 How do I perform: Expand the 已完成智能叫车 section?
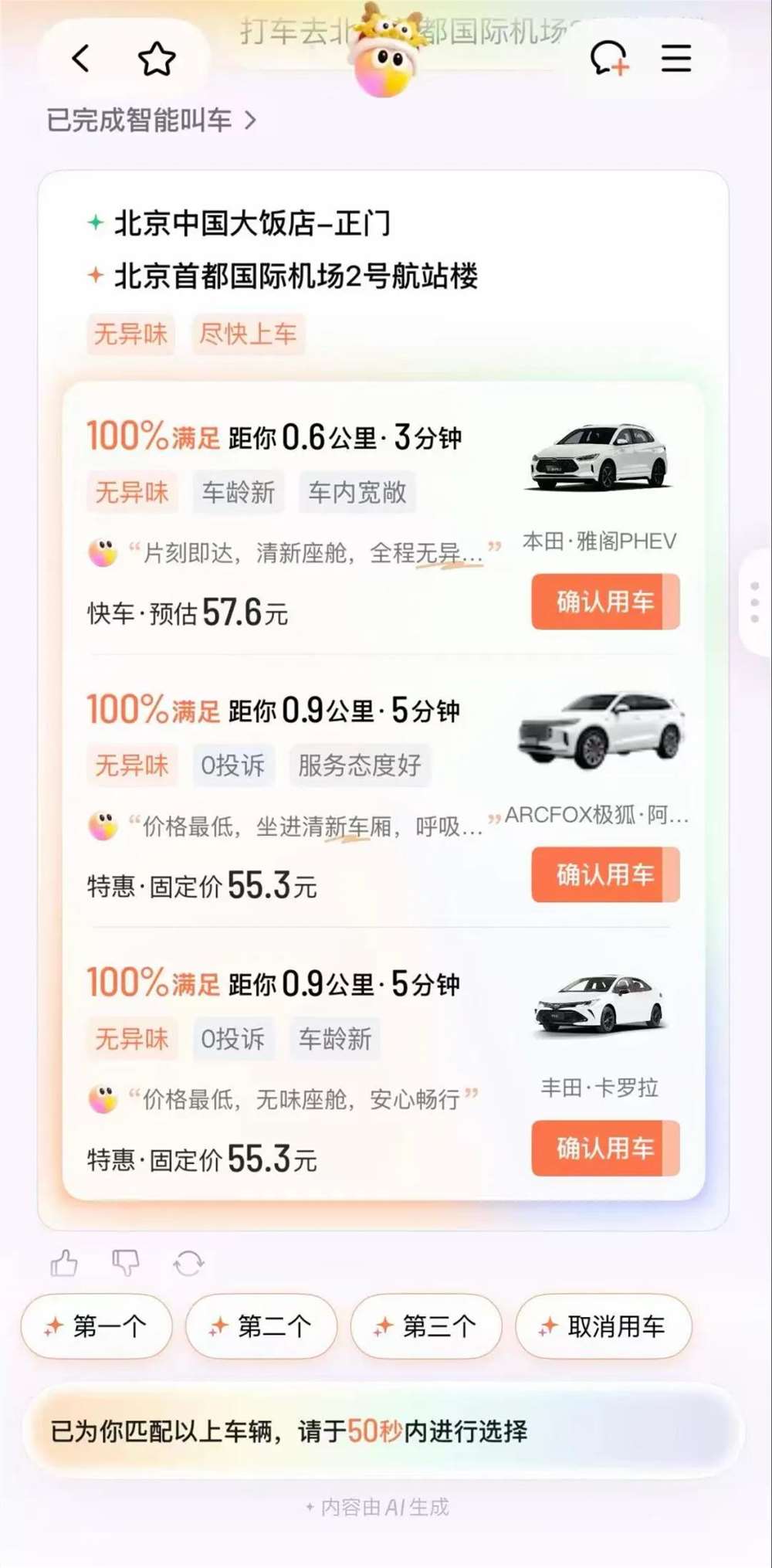tap(147, 120)
